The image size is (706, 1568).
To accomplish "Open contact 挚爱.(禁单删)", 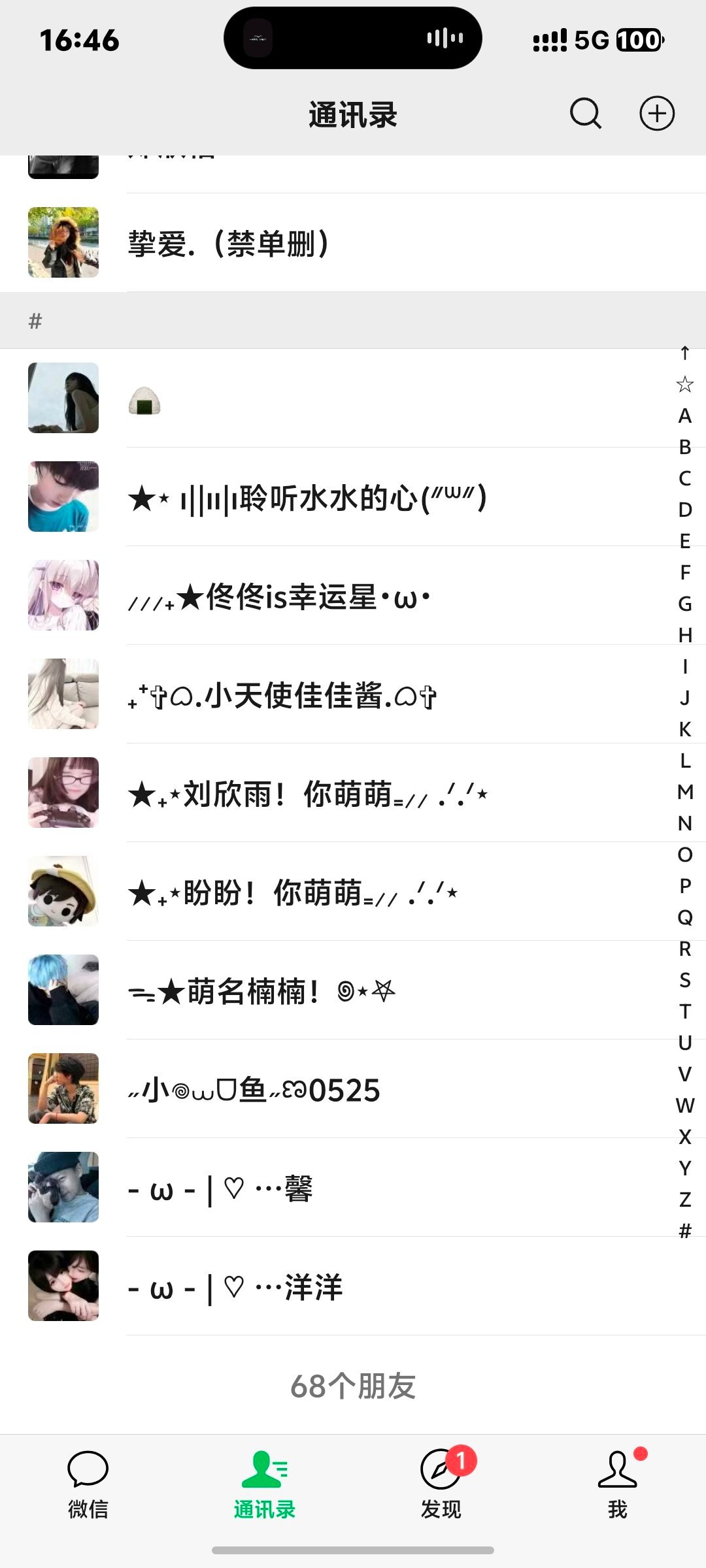I will (x=353, y=242).
